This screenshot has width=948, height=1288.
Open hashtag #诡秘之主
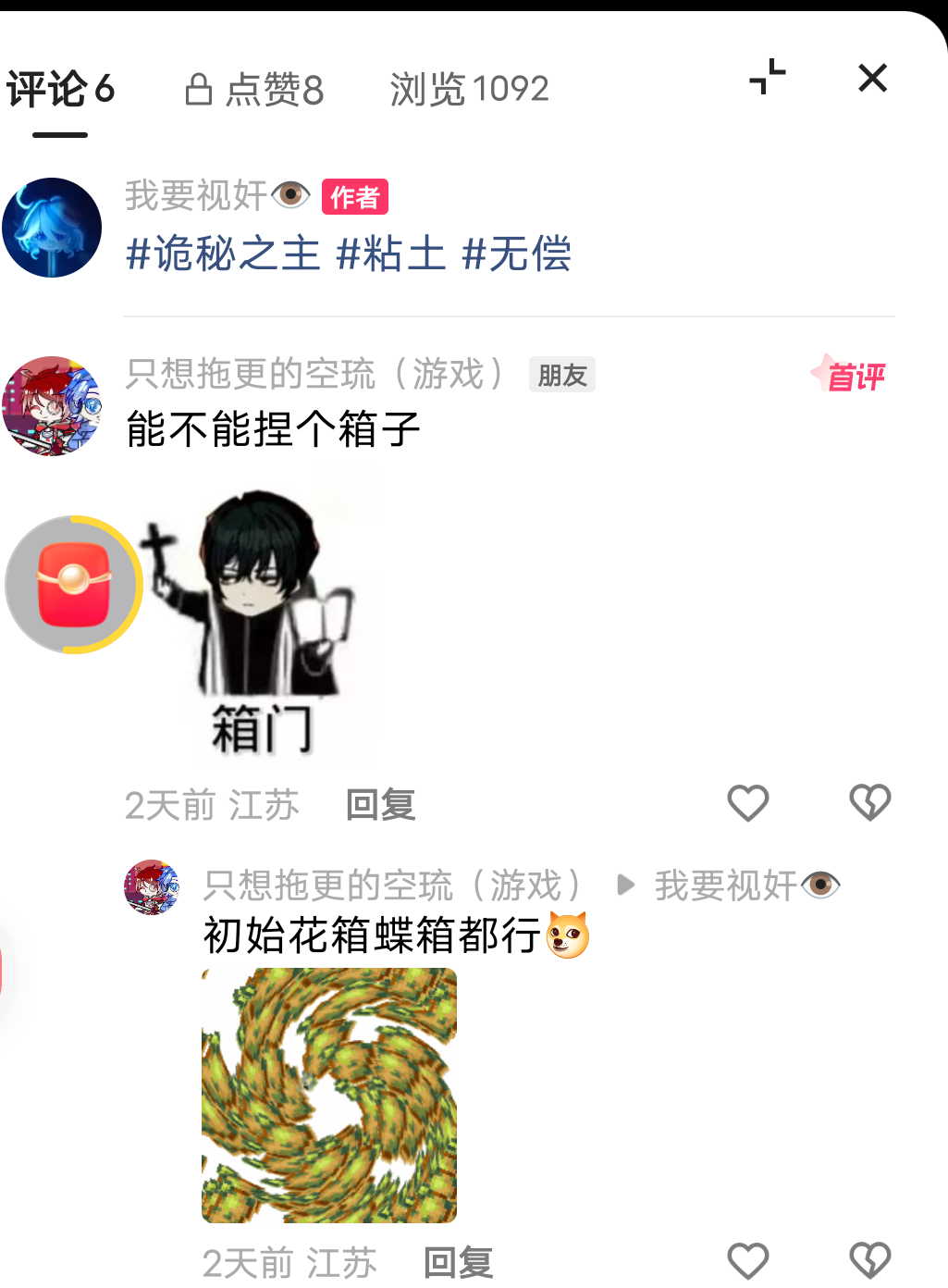coord(223,254)
